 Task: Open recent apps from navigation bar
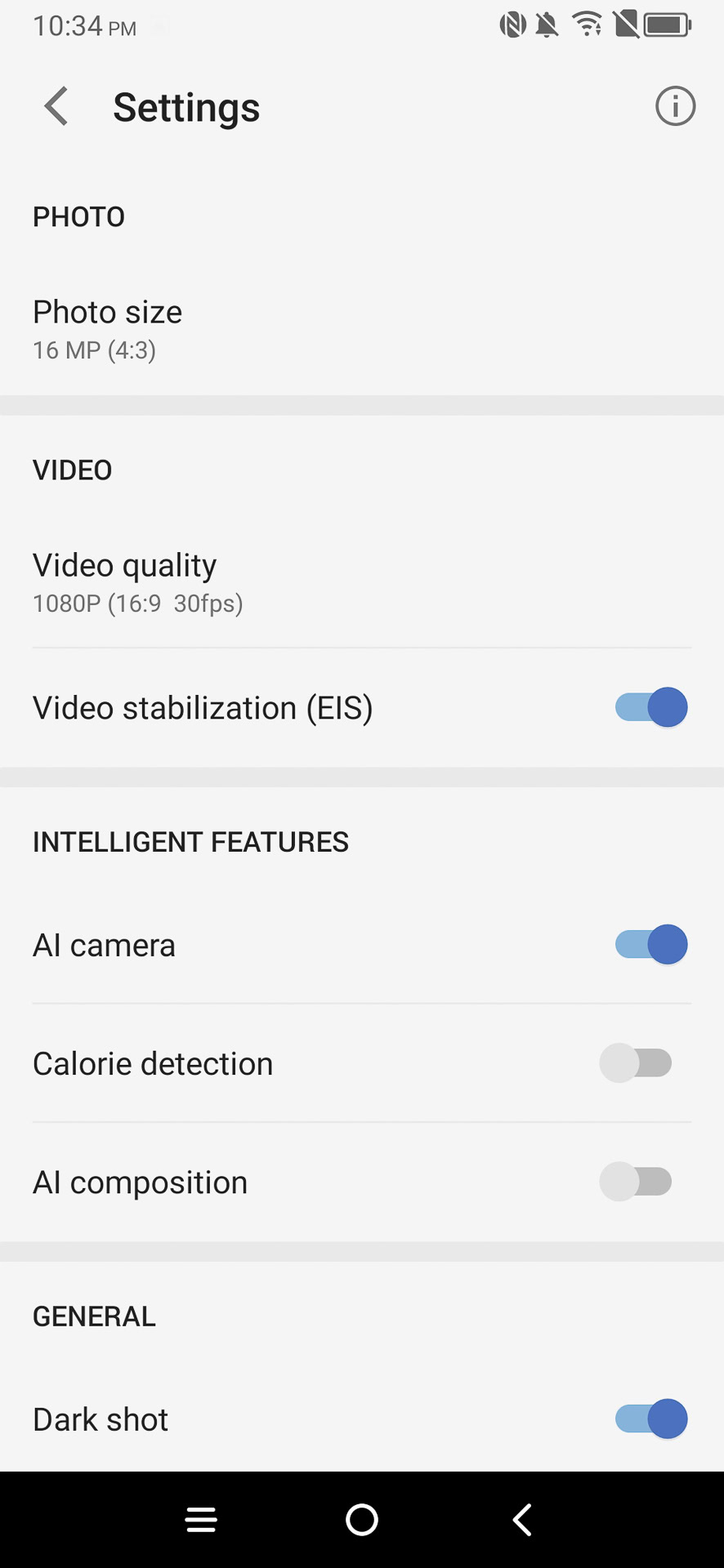click(201, 1520)
